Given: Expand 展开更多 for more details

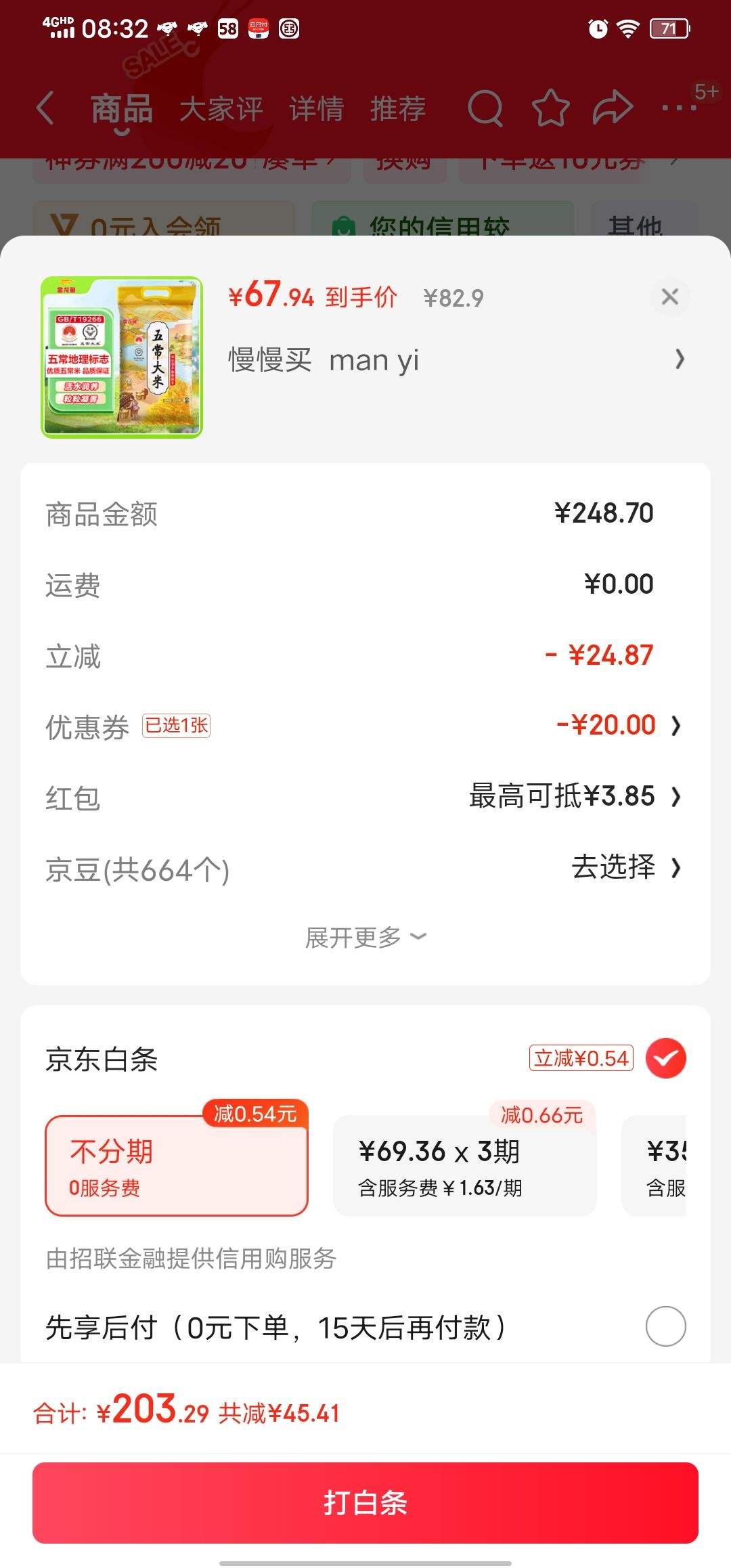Looking at the screenshot, I should pyautogui.click(x=365, y=938).
